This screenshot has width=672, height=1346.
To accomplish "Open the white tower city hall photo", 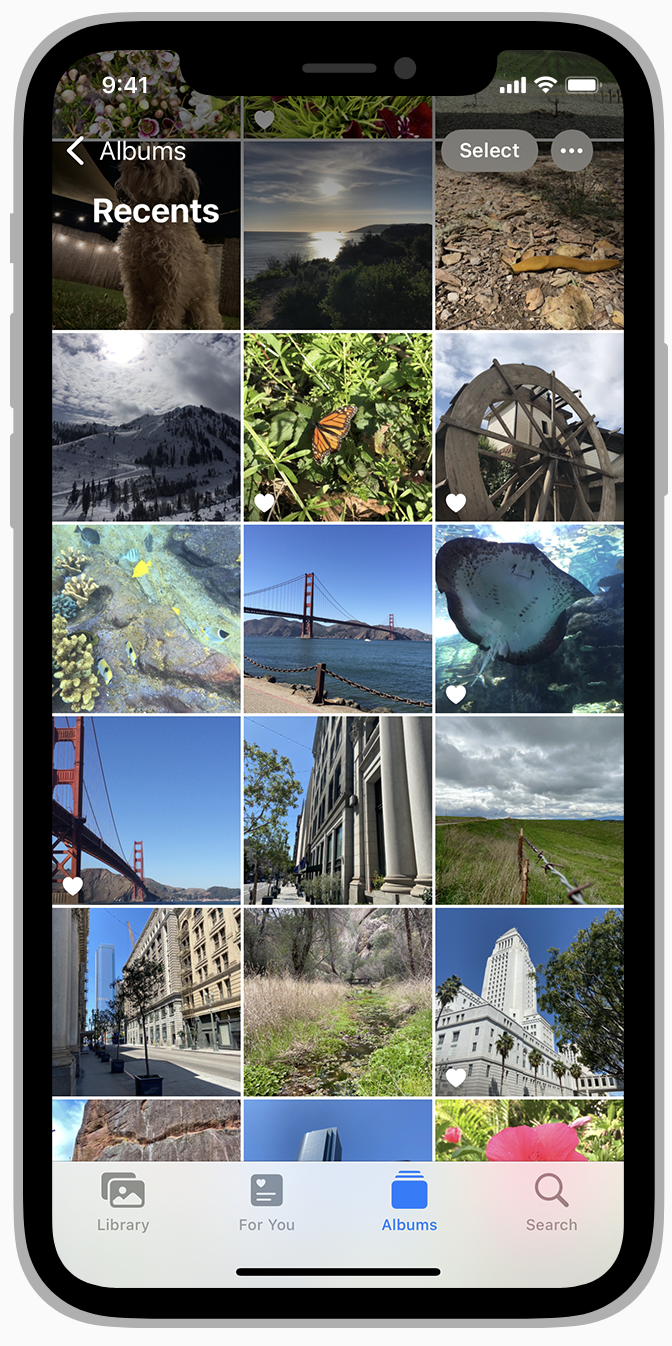I will point(529,1002).
